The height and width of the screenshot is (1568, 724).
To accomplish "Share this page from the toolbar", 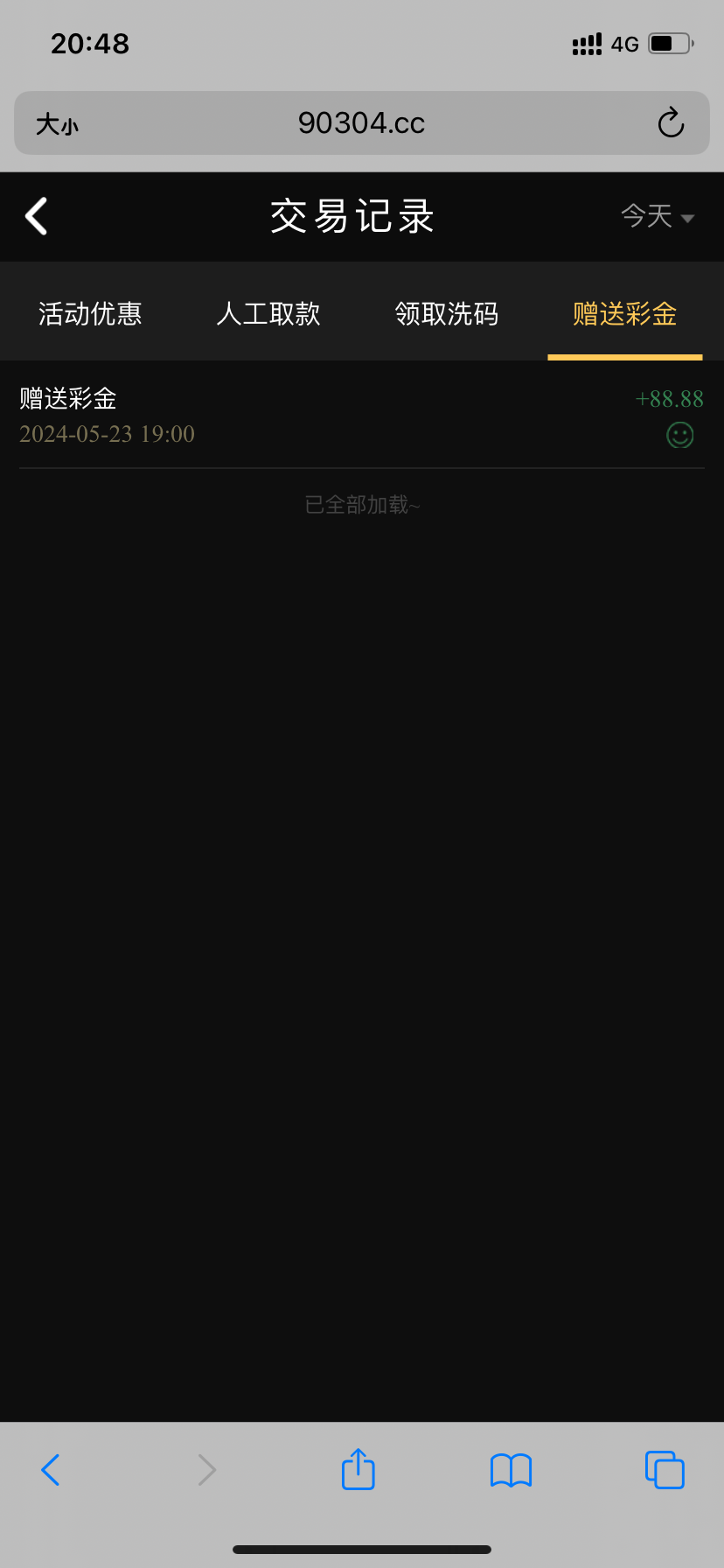I will click(x=359, y=1469).
